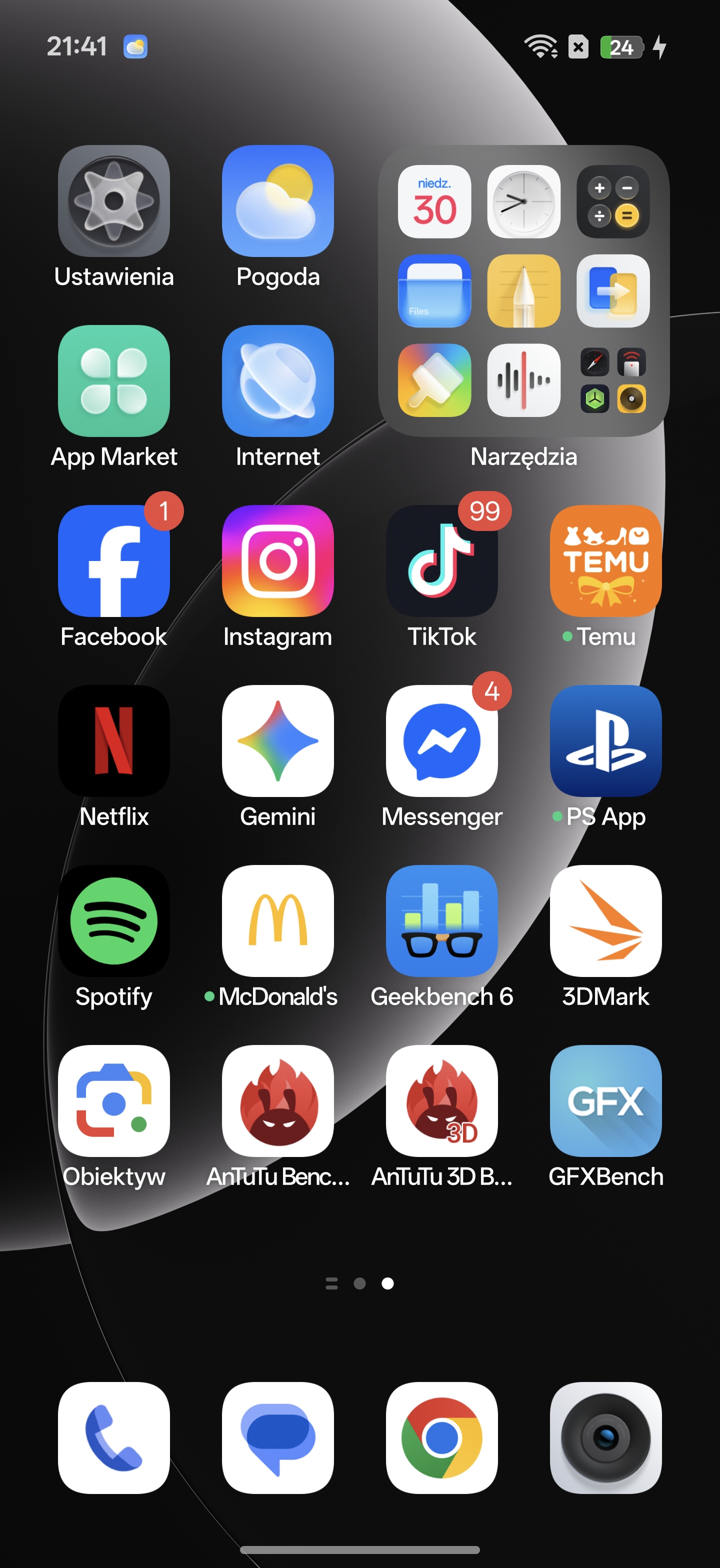Open the Phone dialer in the dock
720x1568 pixels.
114,1437
